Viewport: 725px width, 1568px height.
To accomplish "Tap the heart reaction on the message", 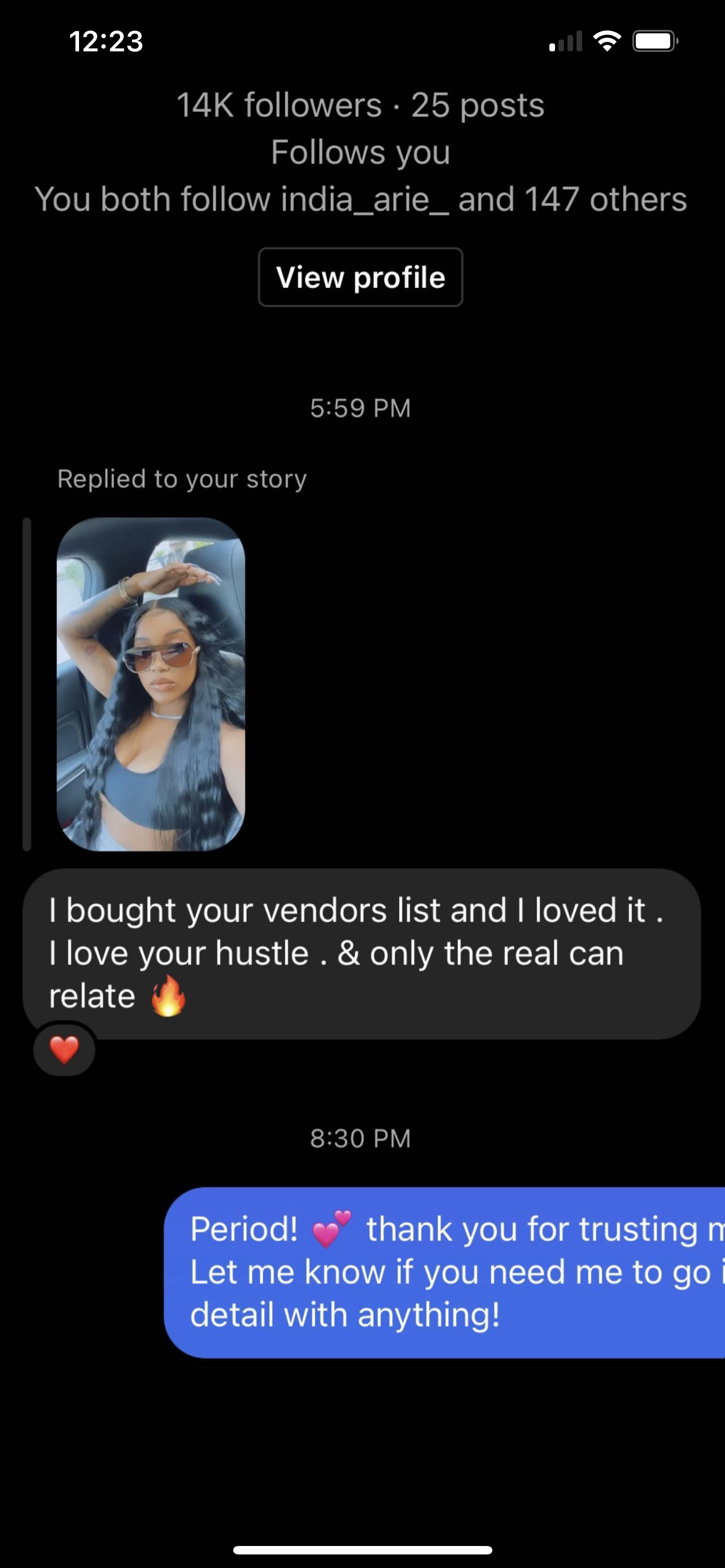I will [64, 1050].
